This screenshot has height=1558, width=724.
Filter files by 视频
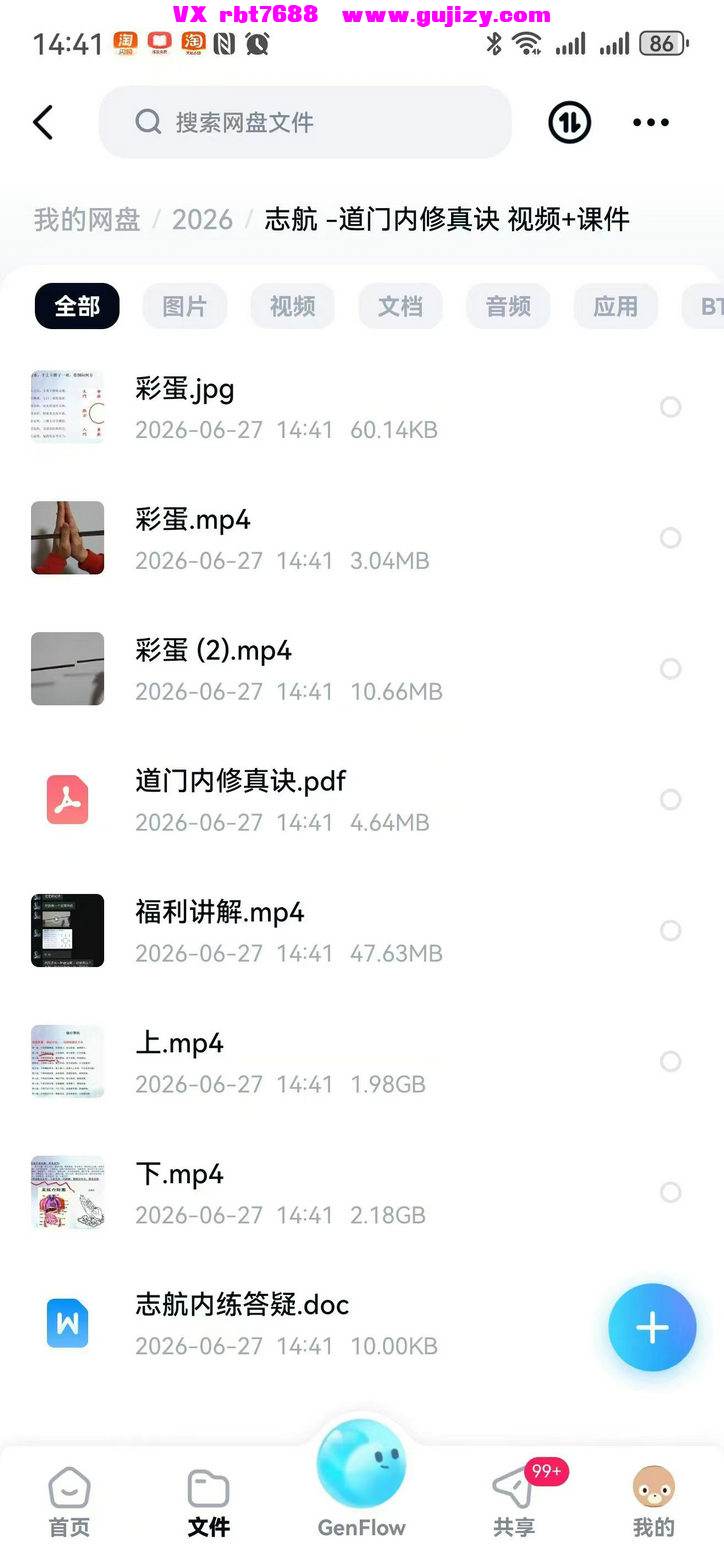(293, 306)
